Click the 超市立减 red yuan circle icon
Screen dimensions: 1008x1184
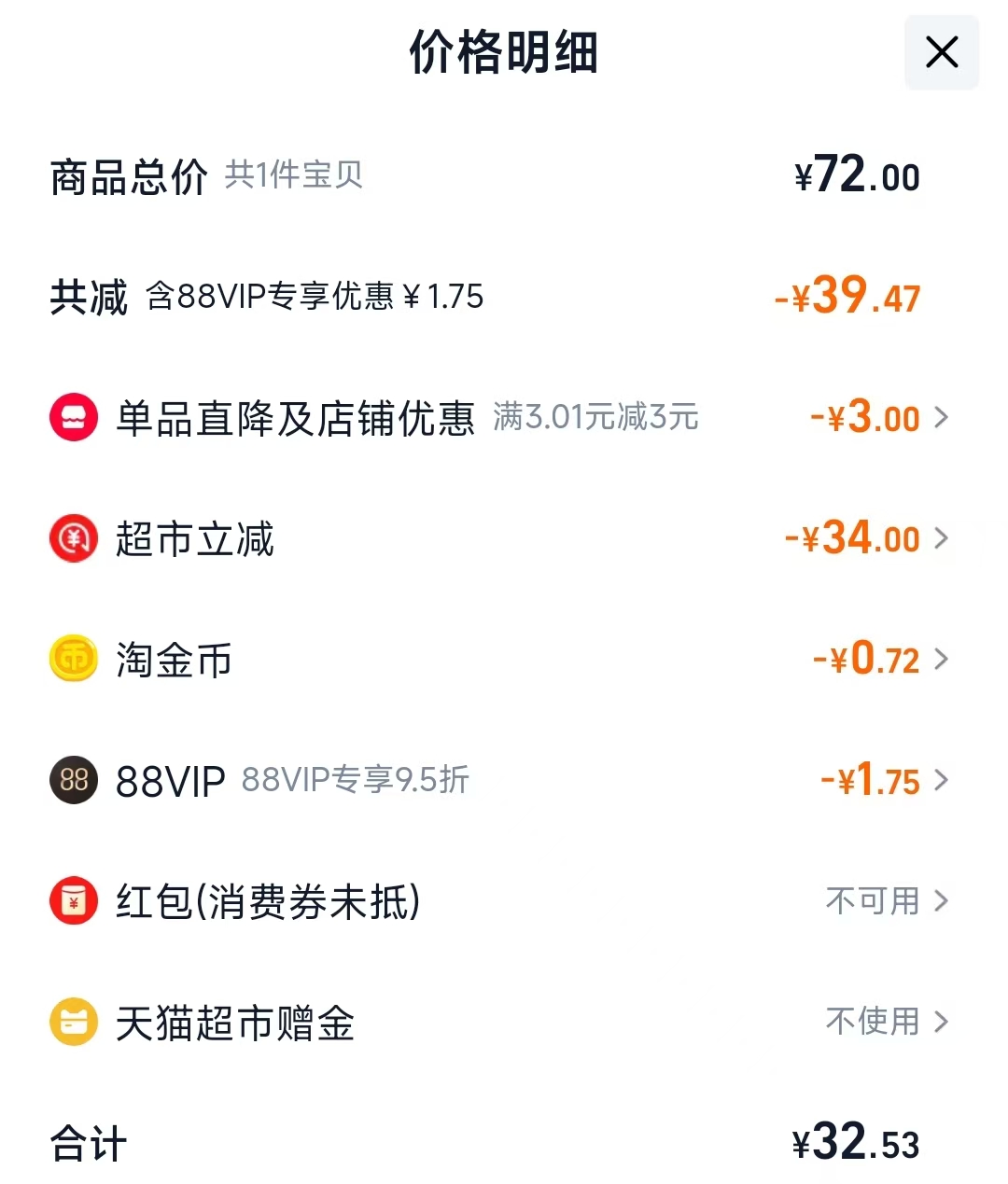[x=73, y=538]
